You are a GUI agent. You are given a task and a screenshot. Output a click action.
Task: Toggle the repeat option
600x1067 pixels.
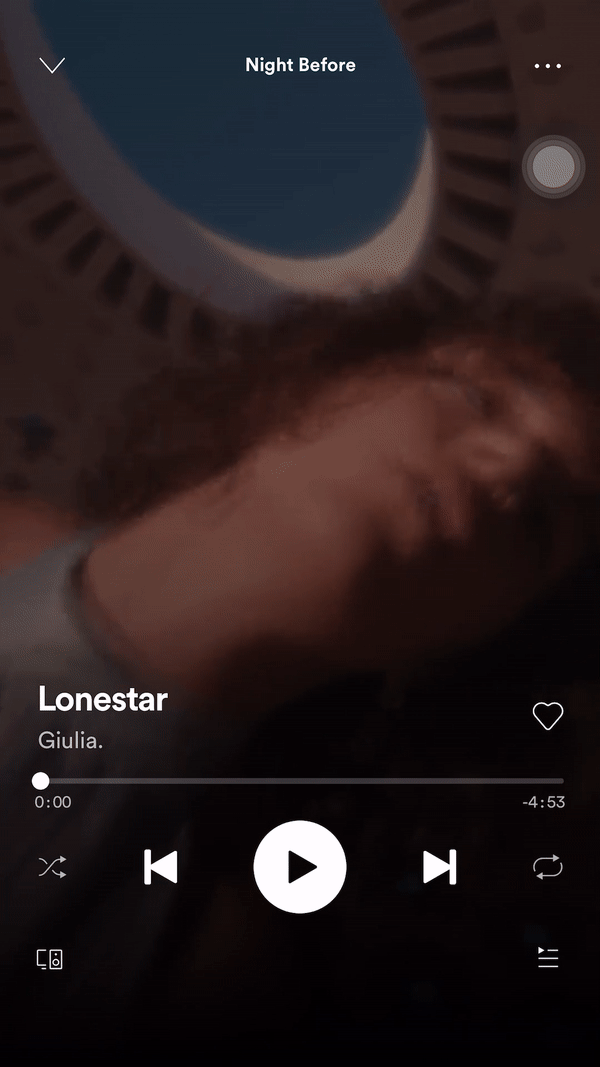coord(548,867)
